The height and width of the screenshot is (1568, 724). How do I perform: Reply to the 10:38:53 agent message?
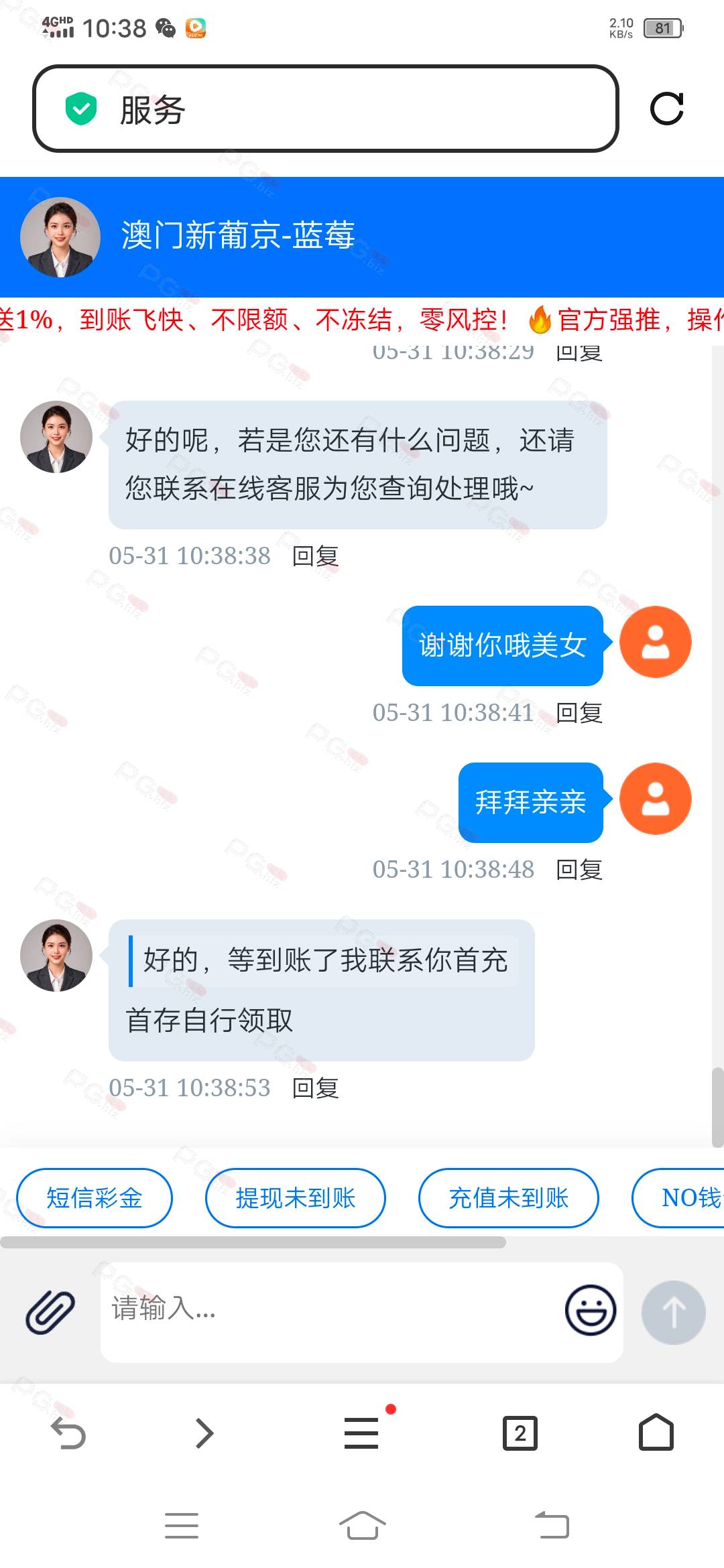coord(315,1088)
